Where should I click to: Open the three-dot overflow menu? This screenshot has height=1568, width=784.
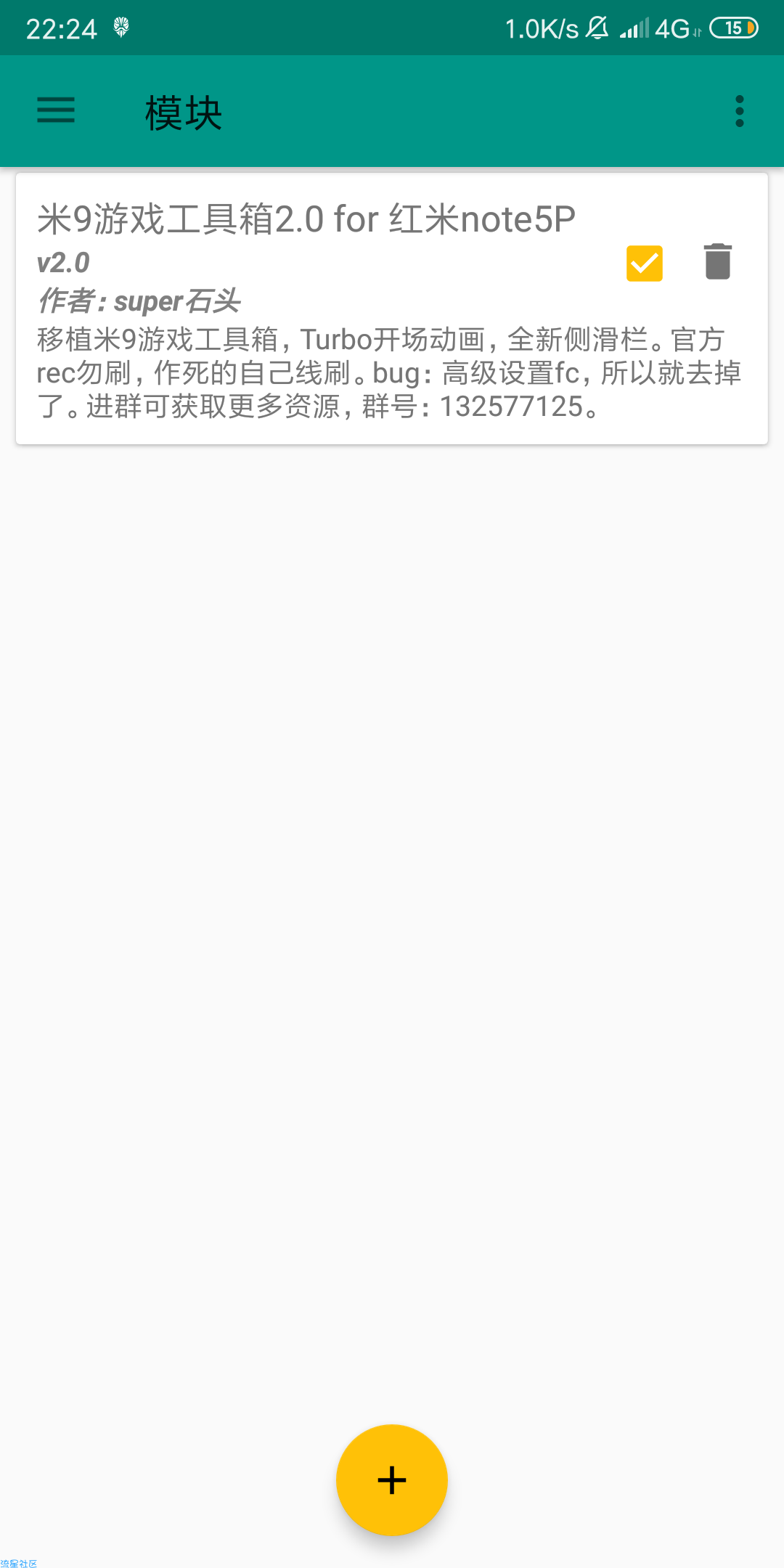click(x=740, y=111)
